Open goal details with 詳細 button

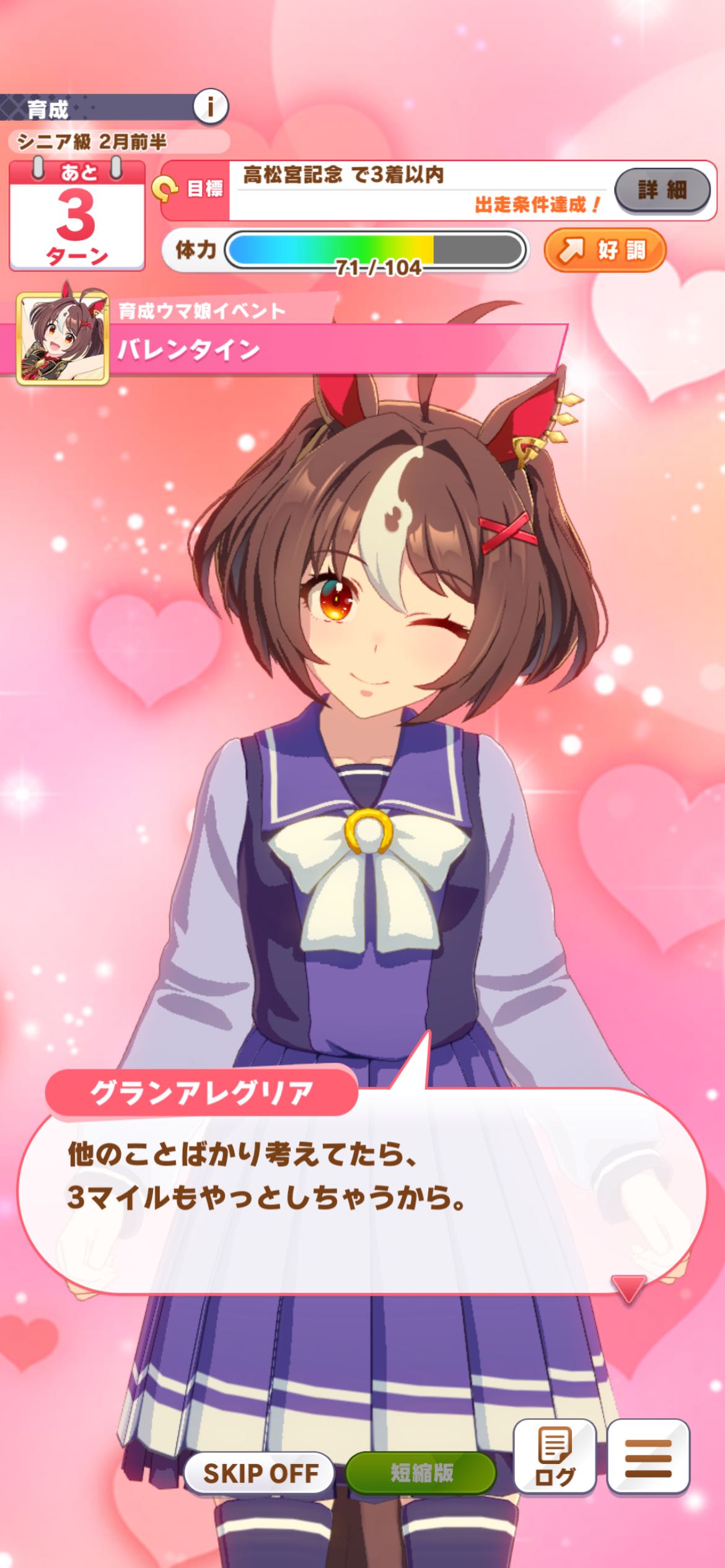662,189
